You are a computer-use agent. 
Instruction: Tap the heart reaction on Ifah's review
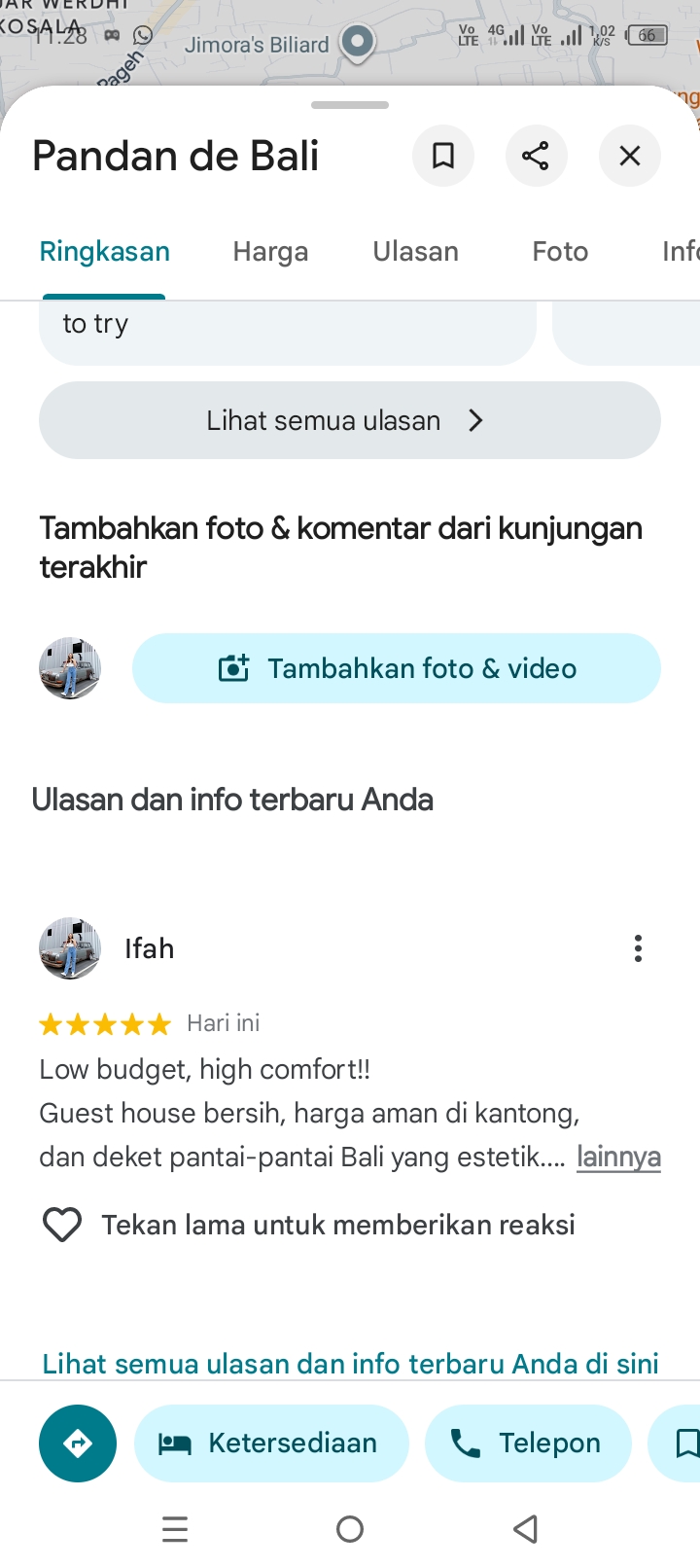[62, 1225]
